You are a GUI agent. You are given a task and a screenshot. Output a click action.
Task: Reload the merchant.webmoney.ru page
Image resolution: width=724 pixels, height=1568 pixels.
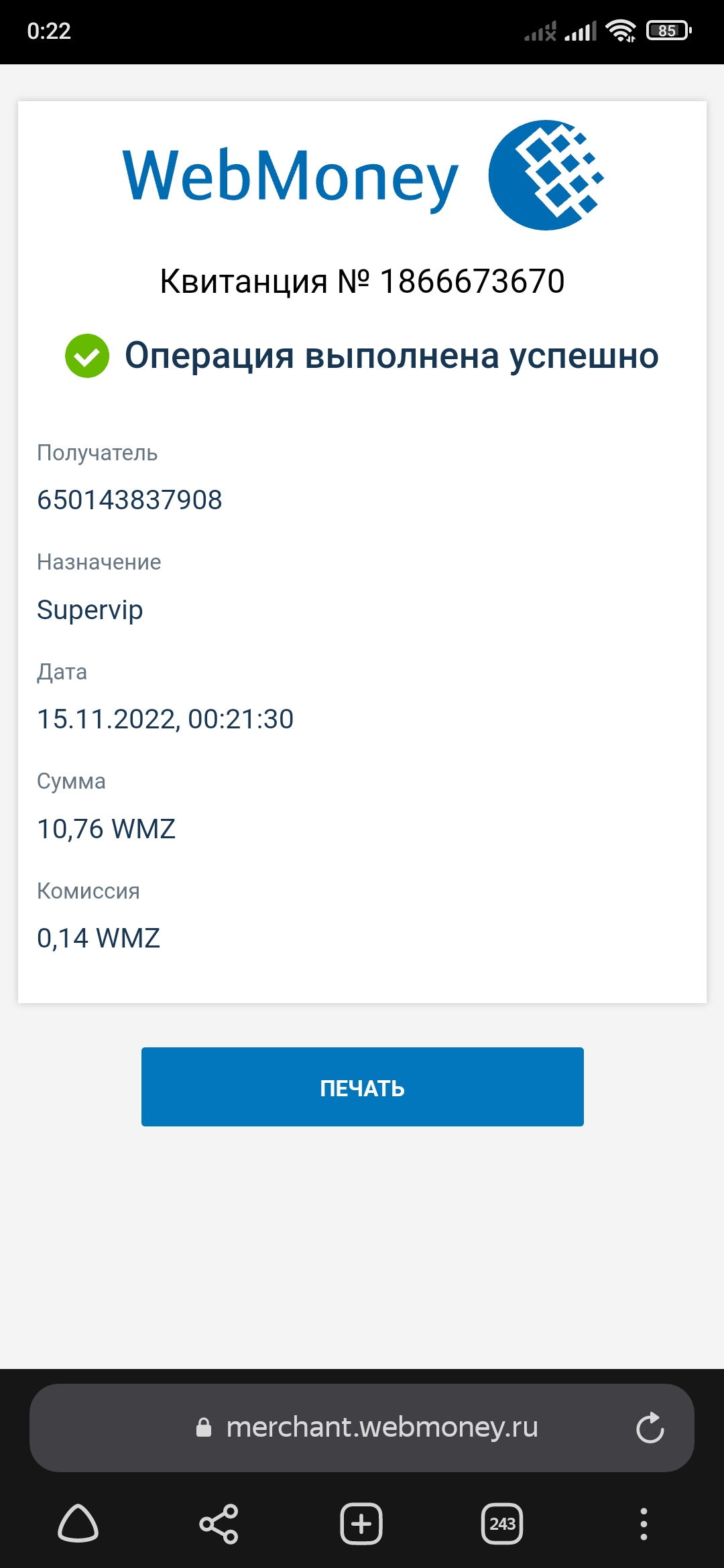(650, 1427)
